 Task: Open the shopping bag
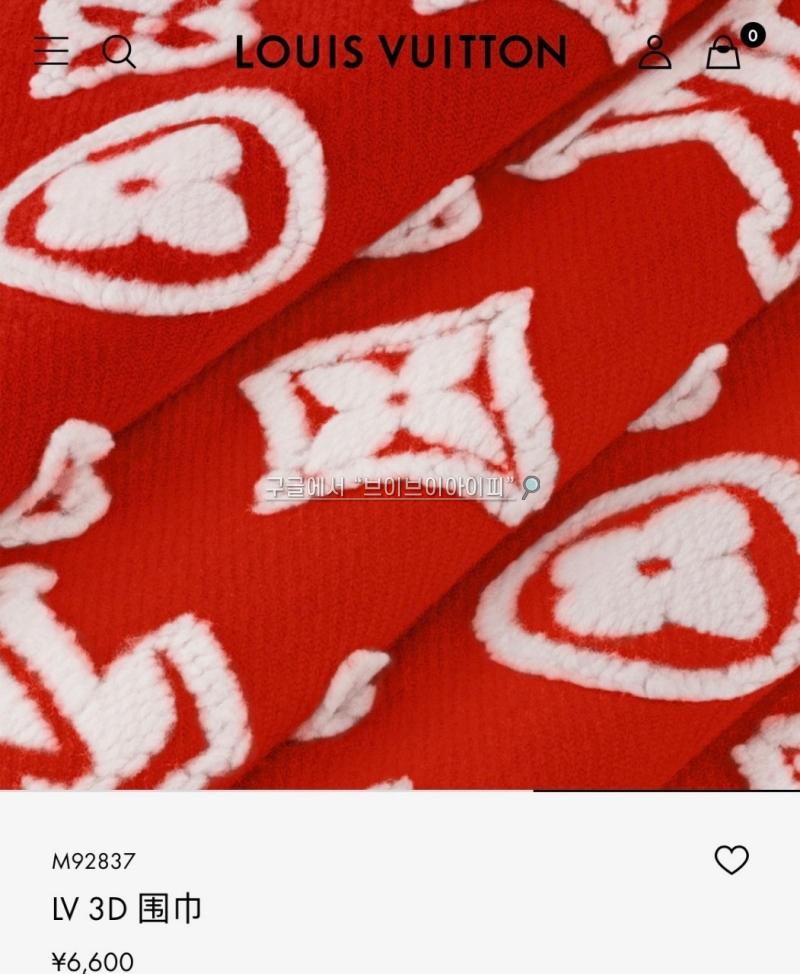(x=723, y=52)
